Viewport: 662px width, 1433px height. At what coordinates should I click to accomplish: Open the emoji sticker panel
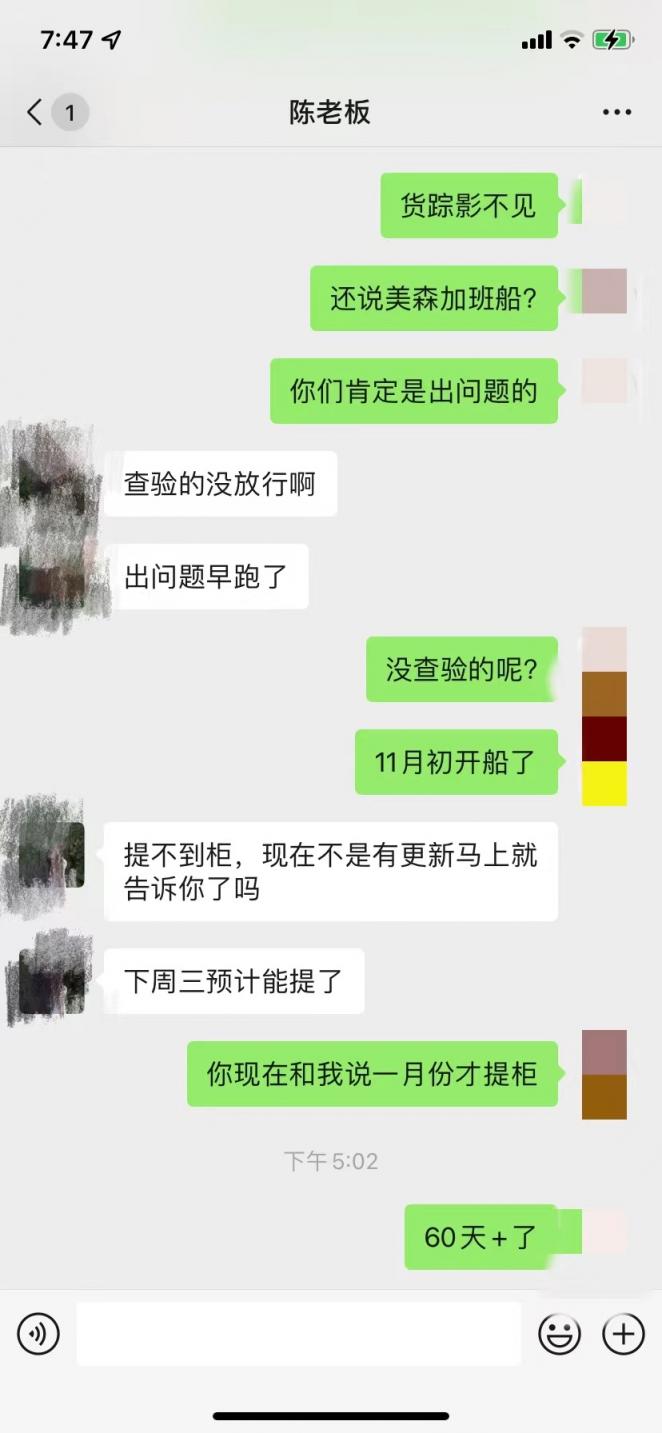pyautogui.click(x=560, y=1334)
